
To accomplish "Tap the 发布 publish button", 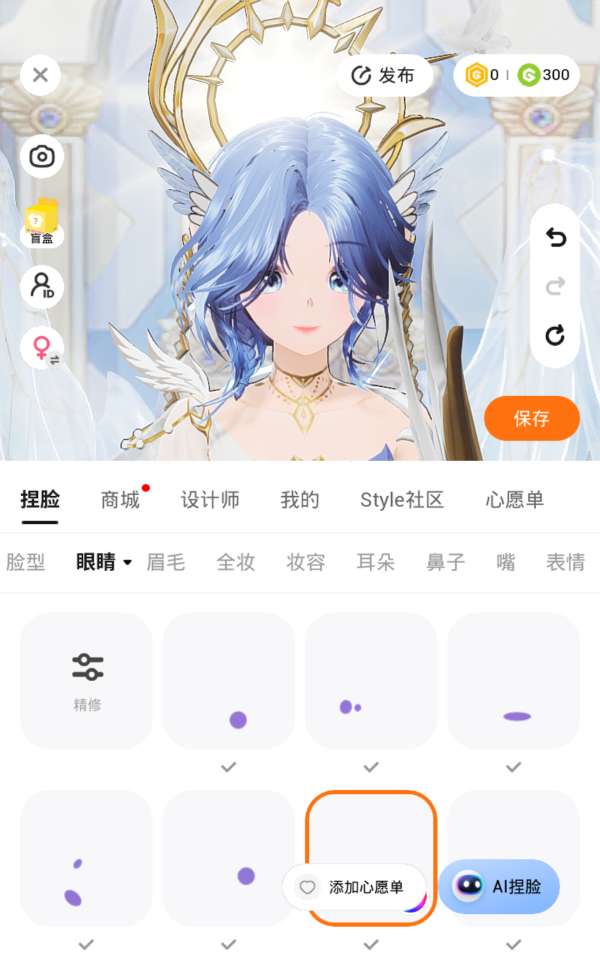I will pyautogui.click(x=384, y=75).
